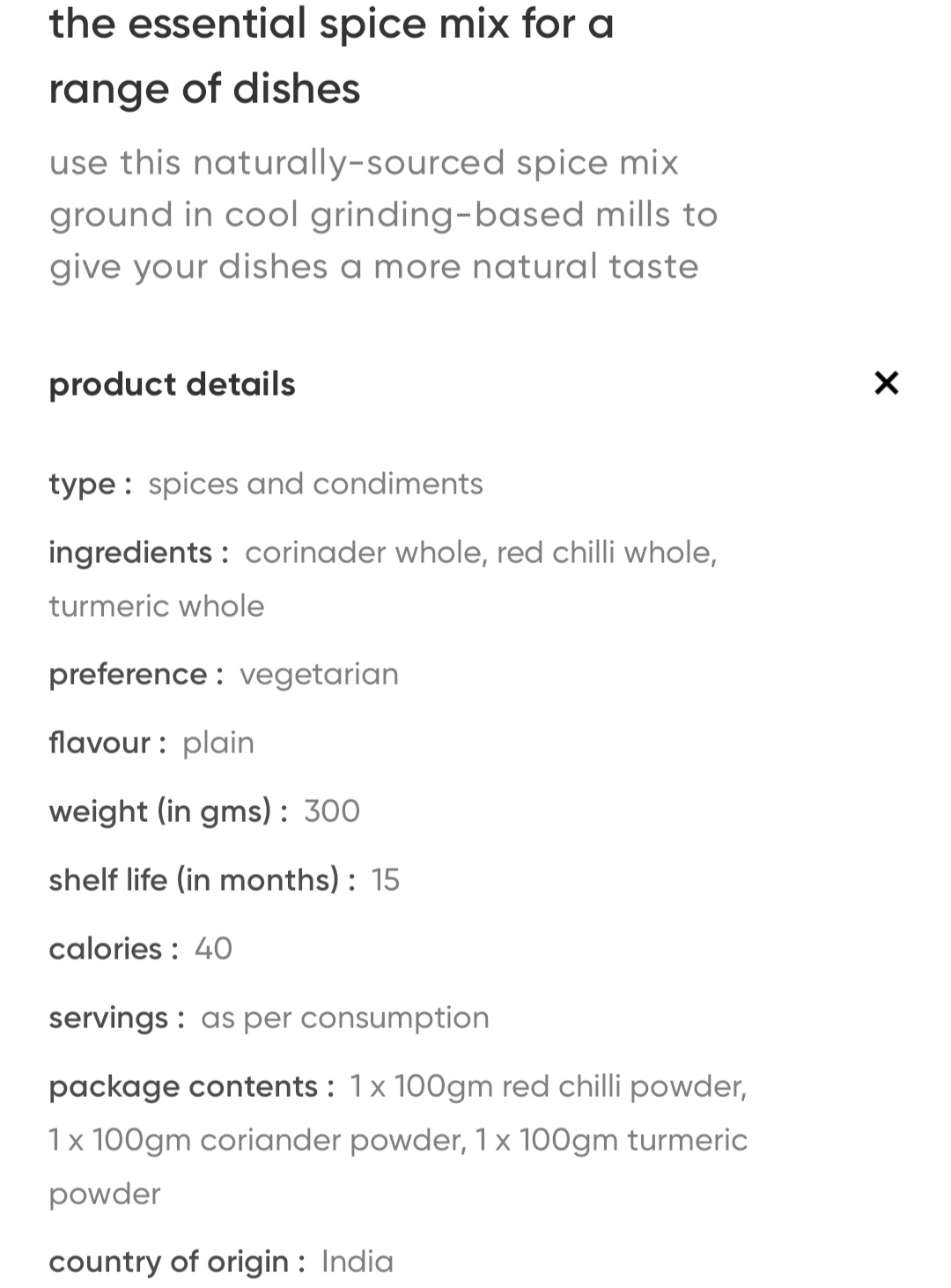The image size is (951, 1288).
Task: Select servings text as per consumption
Action: (x=343, y=1018)
